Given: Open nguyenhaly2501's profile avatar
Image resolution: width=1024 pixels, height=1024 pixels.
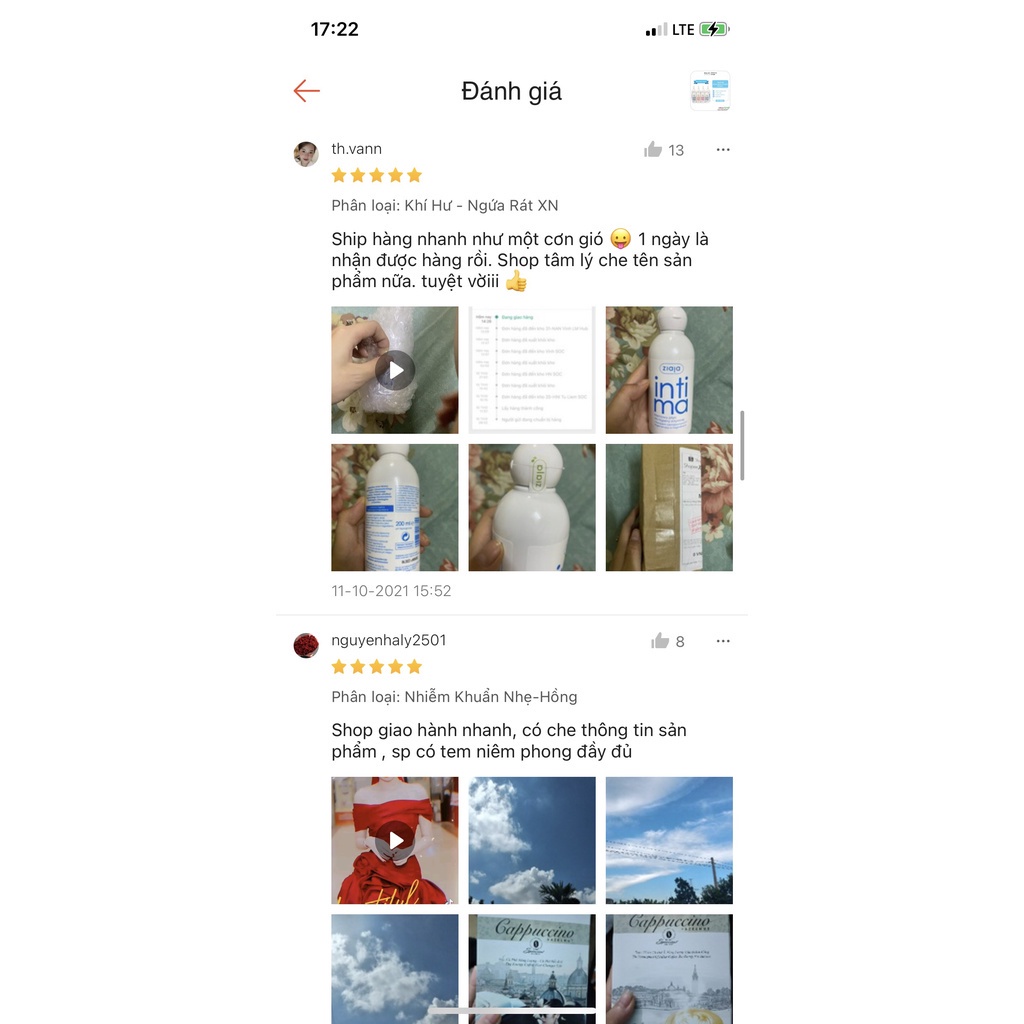Looking at the screenshot, I should click(x=306, y=645).
